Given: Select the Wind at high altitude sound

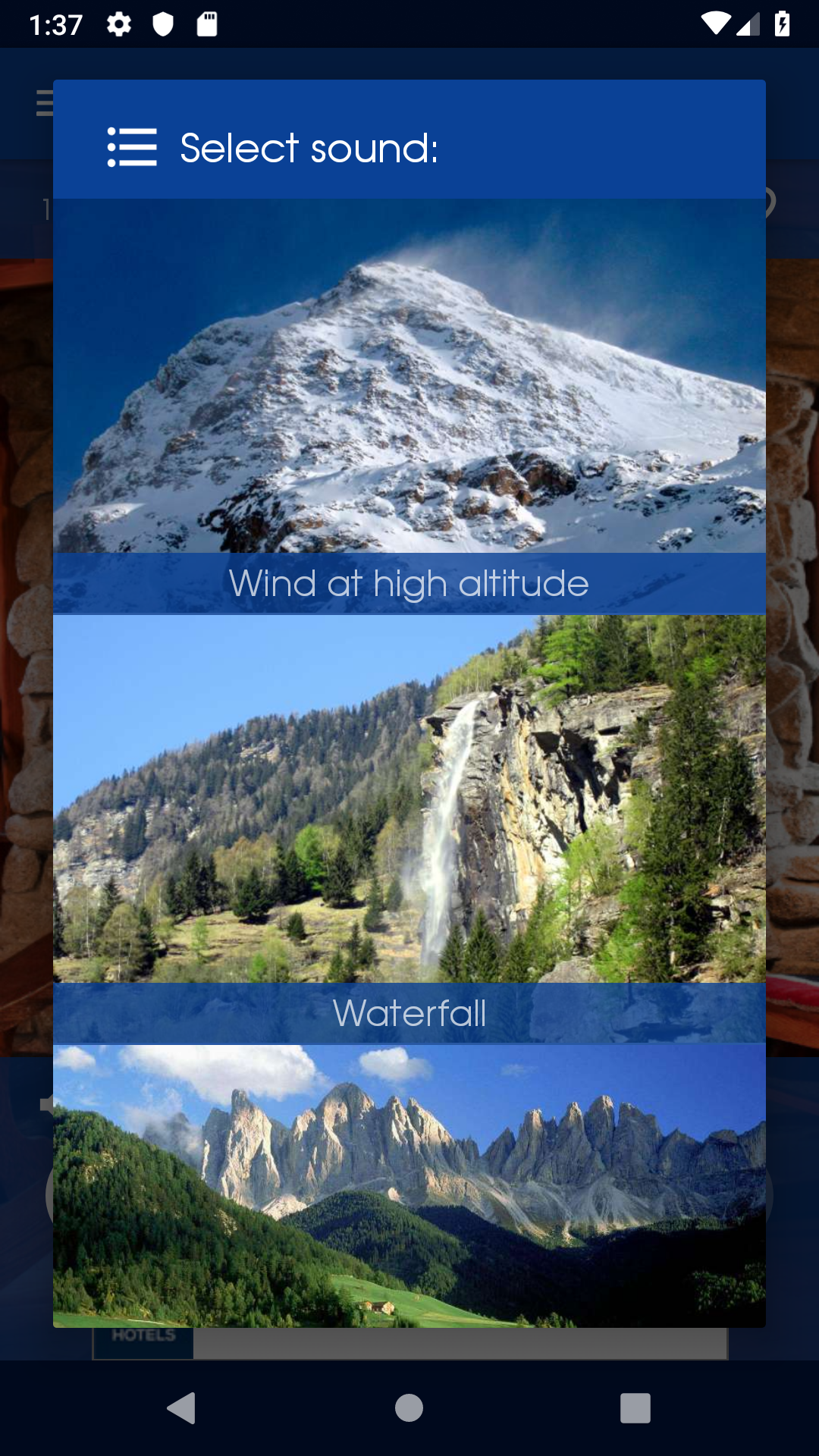Looking at the screenshot, I should coord(409,406).
